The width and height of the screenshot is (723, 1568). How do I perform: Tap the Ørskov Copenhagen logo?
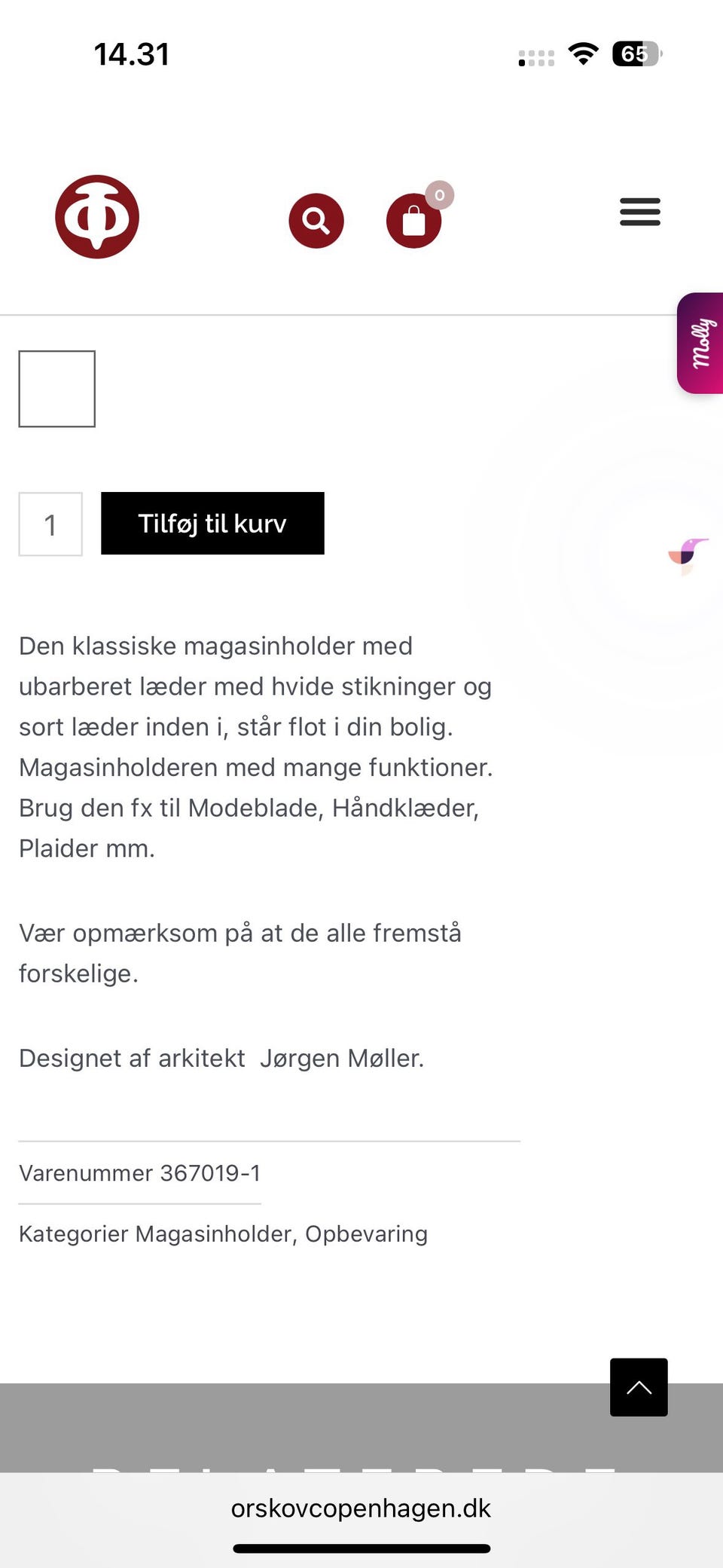tap(96, 217)
